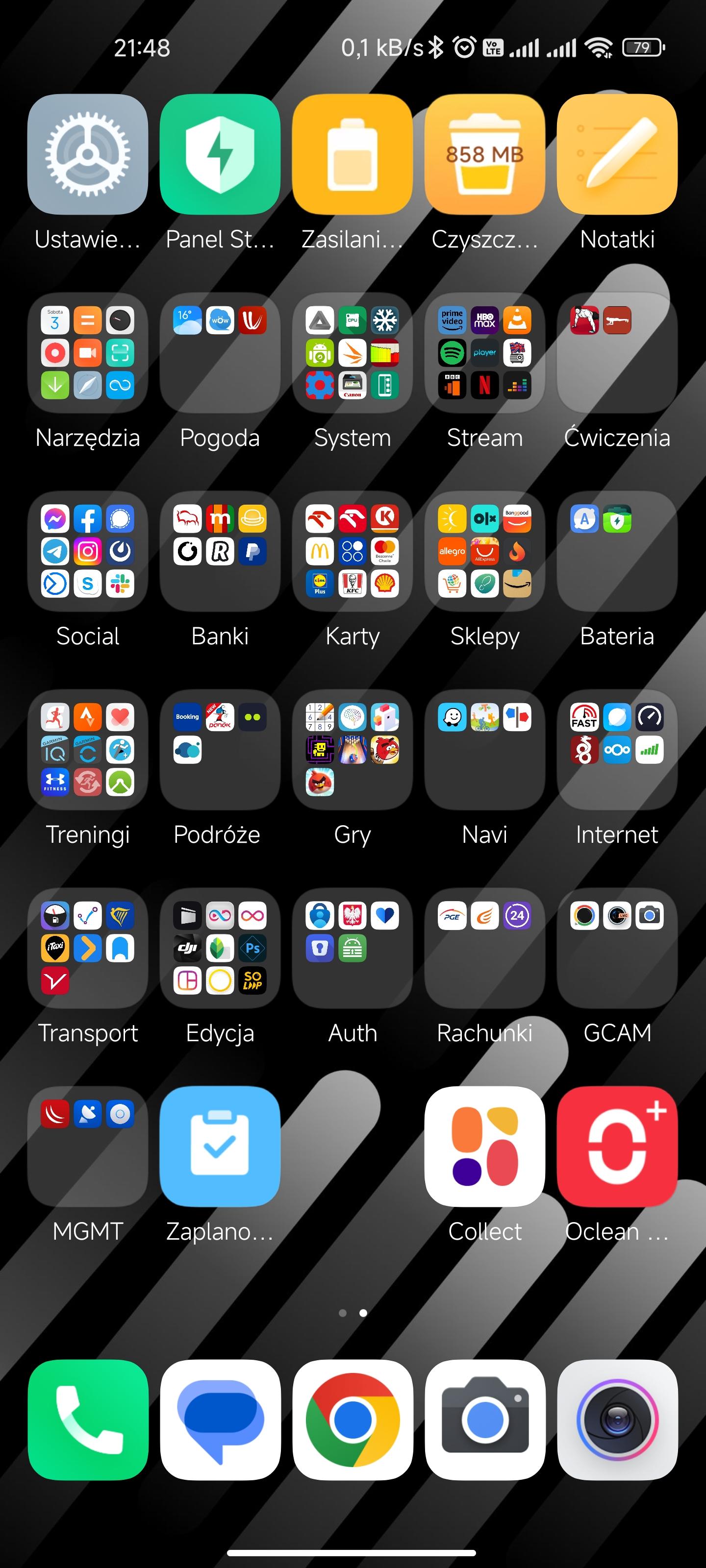Expand the Social folder
The height and width of the screenshot is (1568, 706).
(88, 551)
